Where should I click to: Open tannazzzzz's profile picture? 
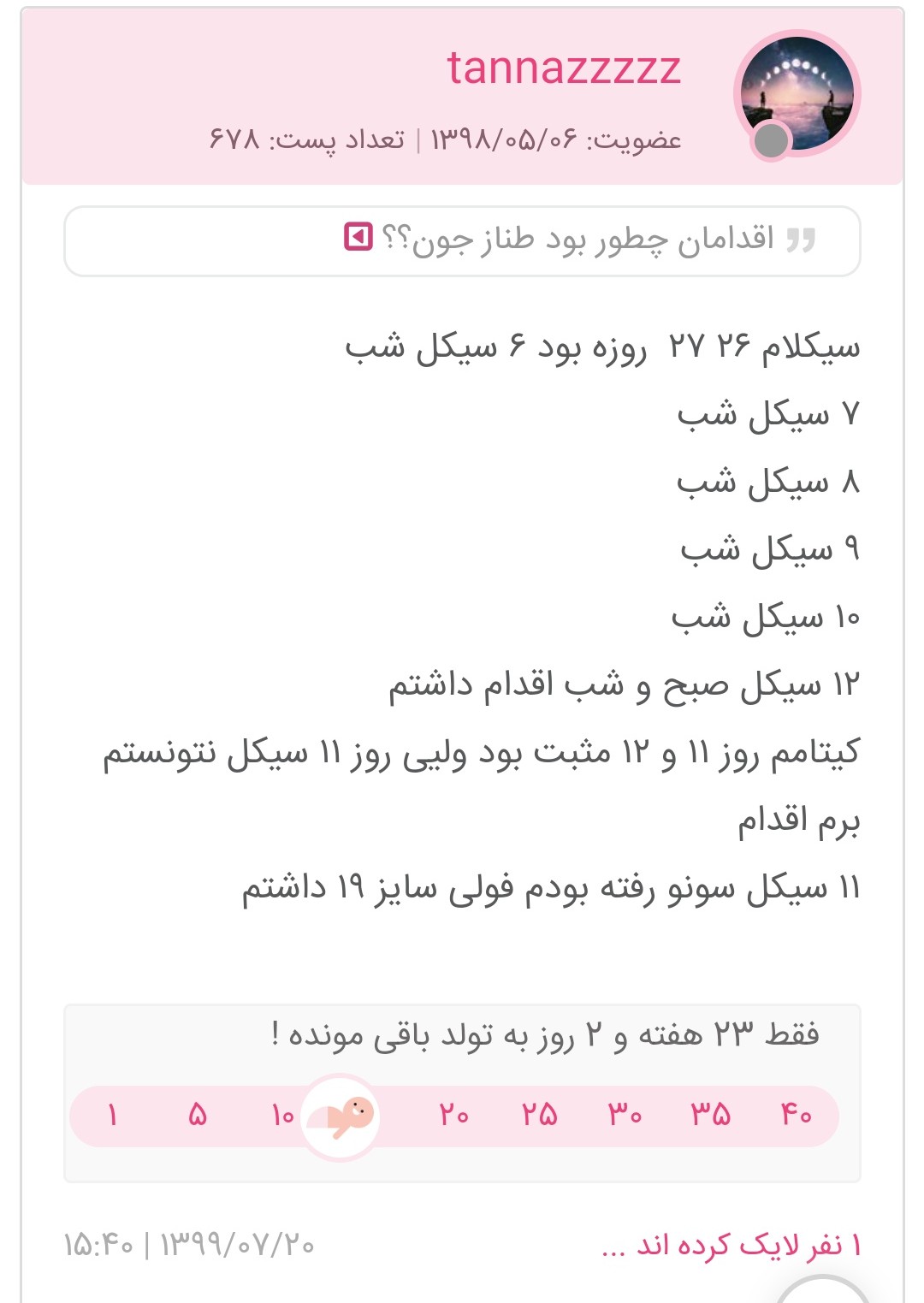pos(797,92)
